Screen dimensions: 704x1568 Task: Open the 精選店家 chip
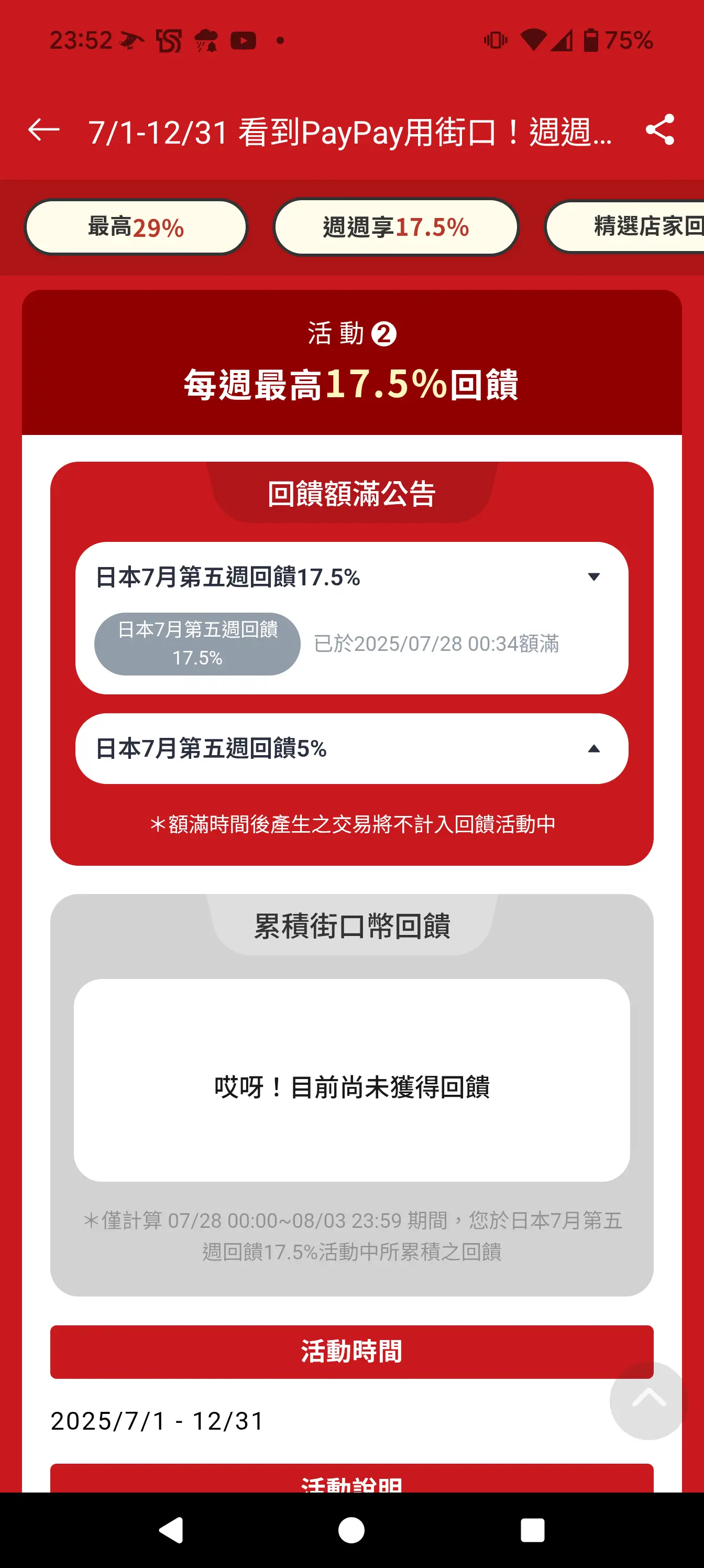coord(624,226)
